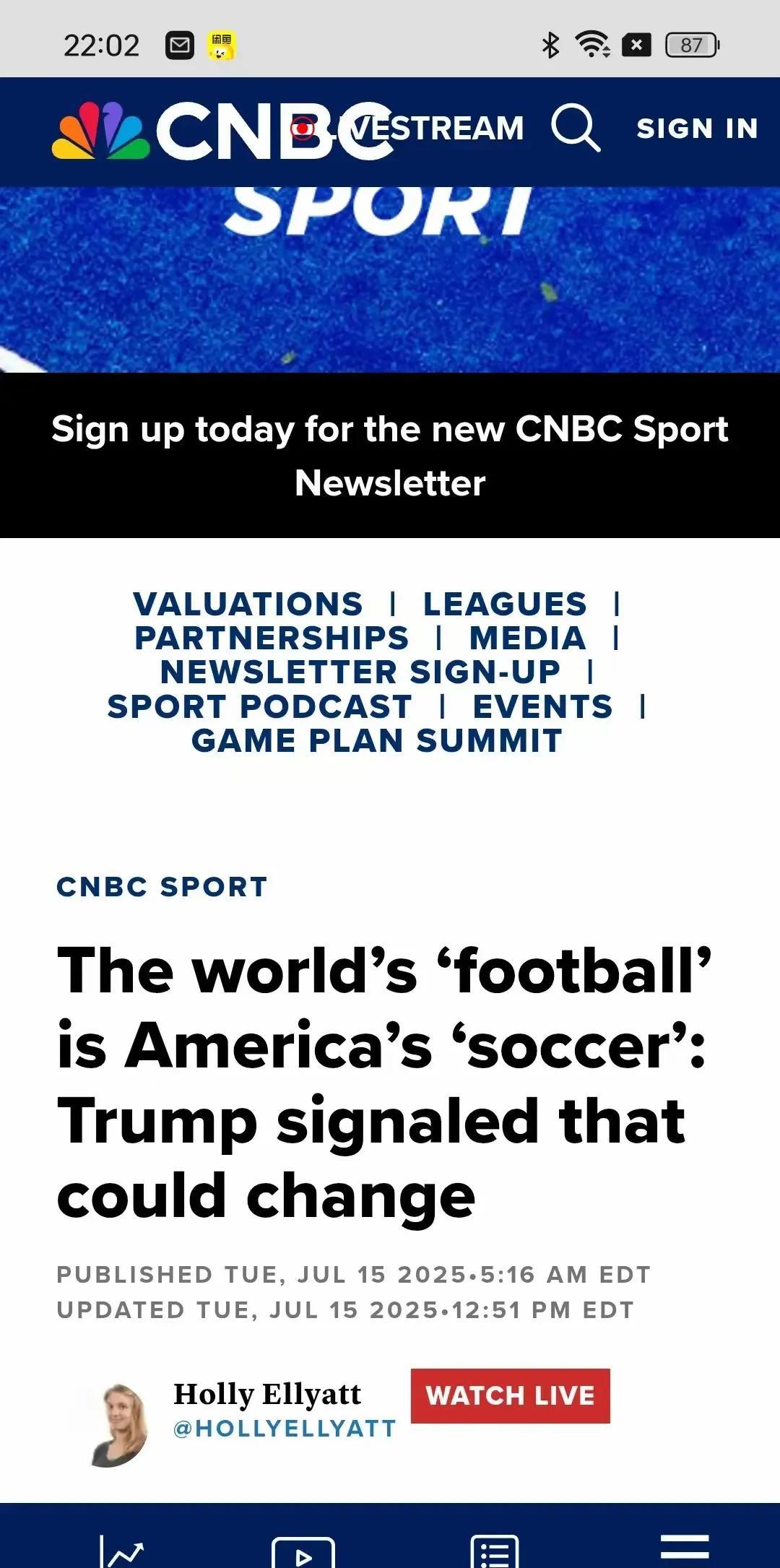The image size is (780, 1568).
Task: Open the LEAGUES section
Action: coord(505,605)
